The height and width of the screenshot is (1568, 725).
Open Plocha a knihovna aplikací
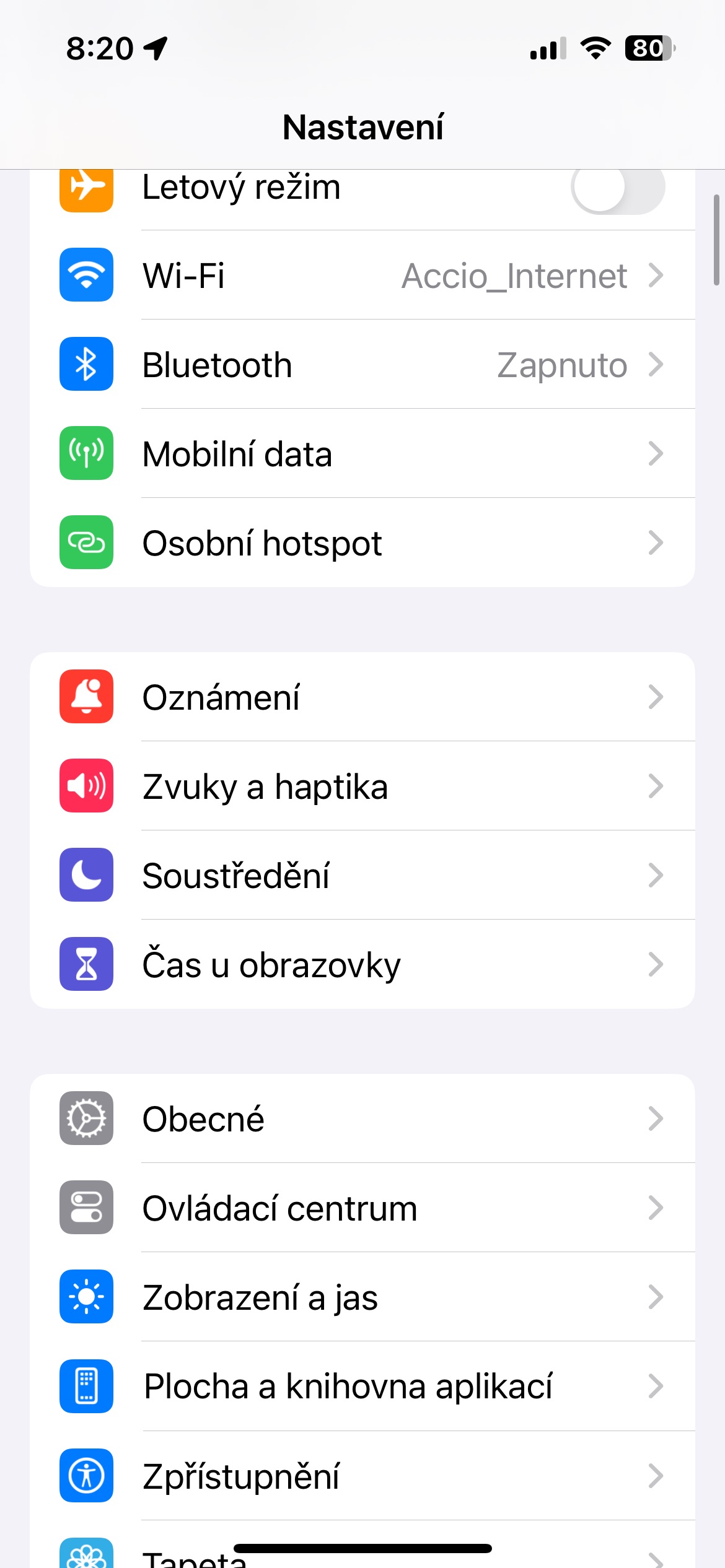tap(362, 1386)
